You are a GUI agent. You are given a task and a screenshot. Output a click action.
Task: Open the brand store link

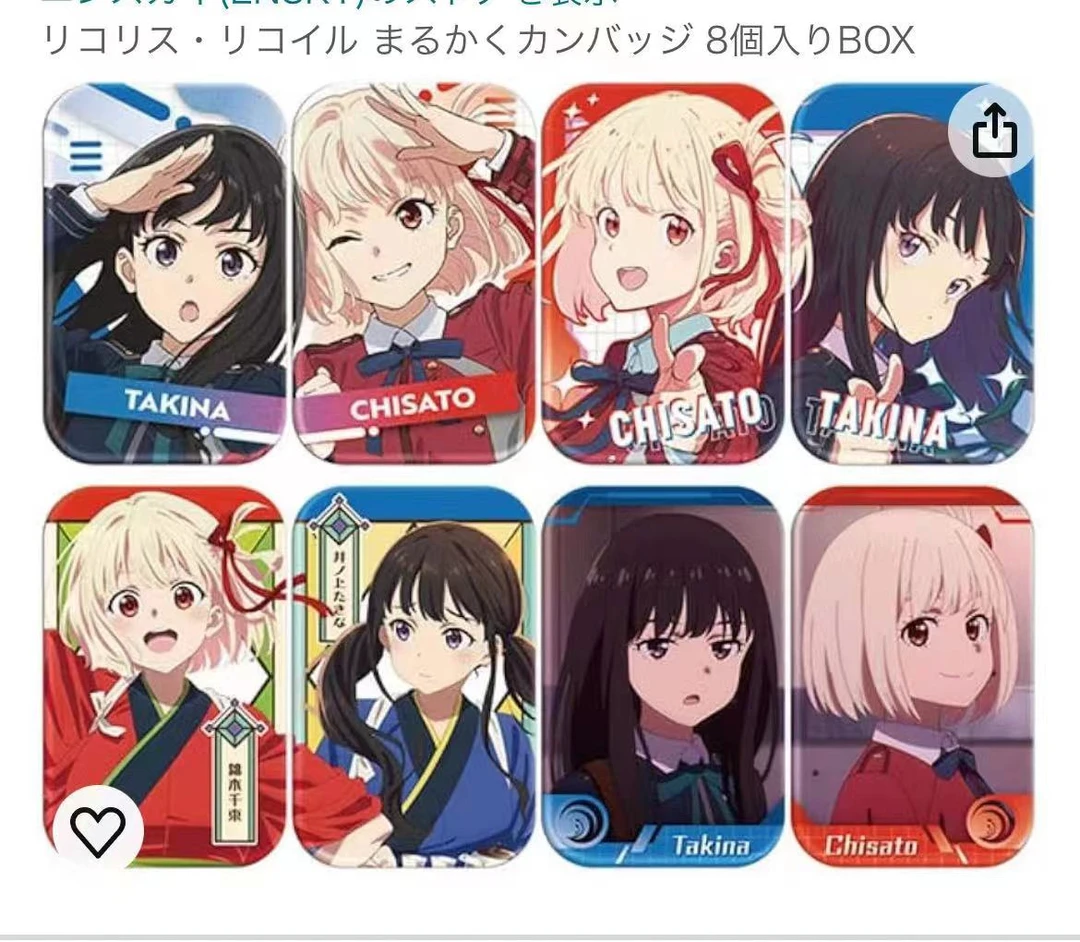(331, 3)
